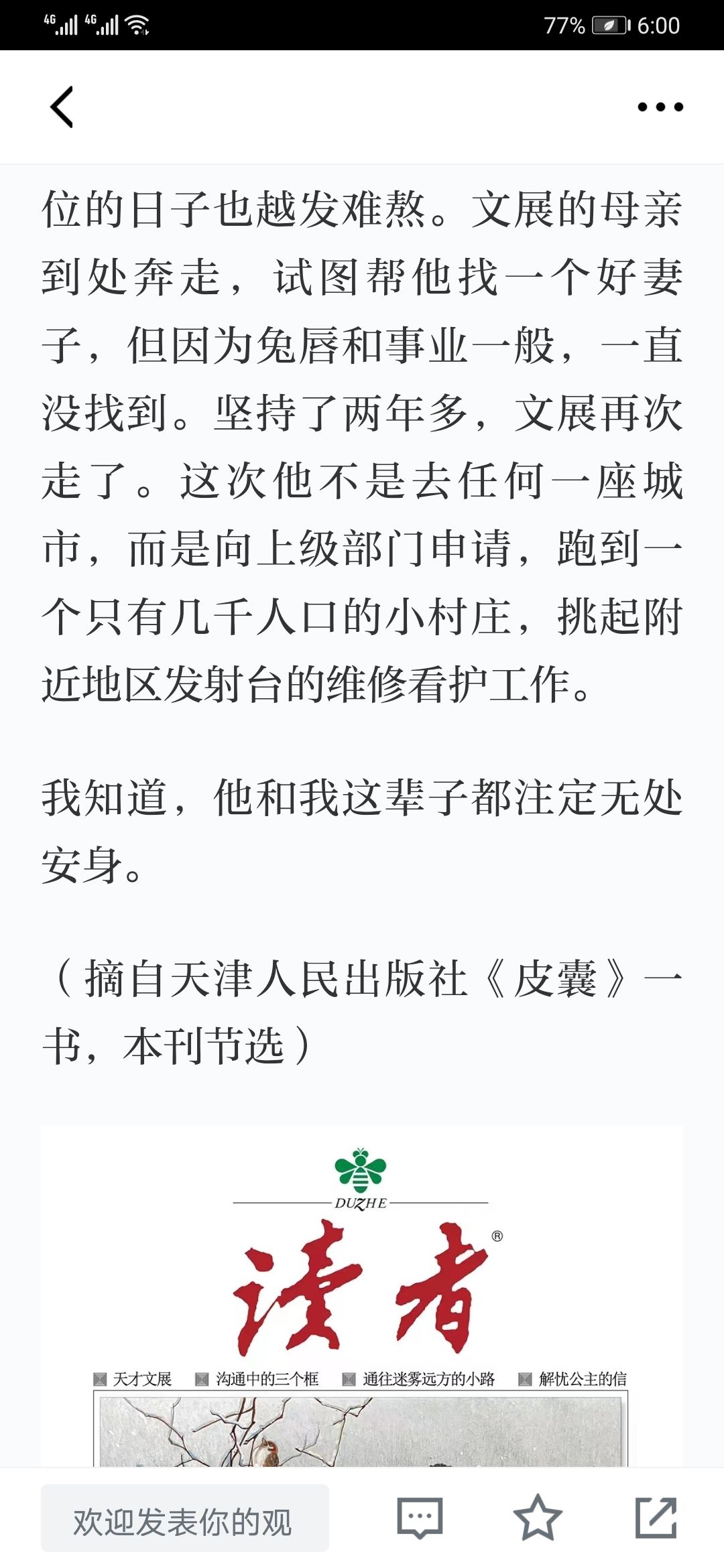The width and height of the screenshot is (724, 1568).
Task: Open the three-dot overflow menu
Action: [x=660, y=107]
